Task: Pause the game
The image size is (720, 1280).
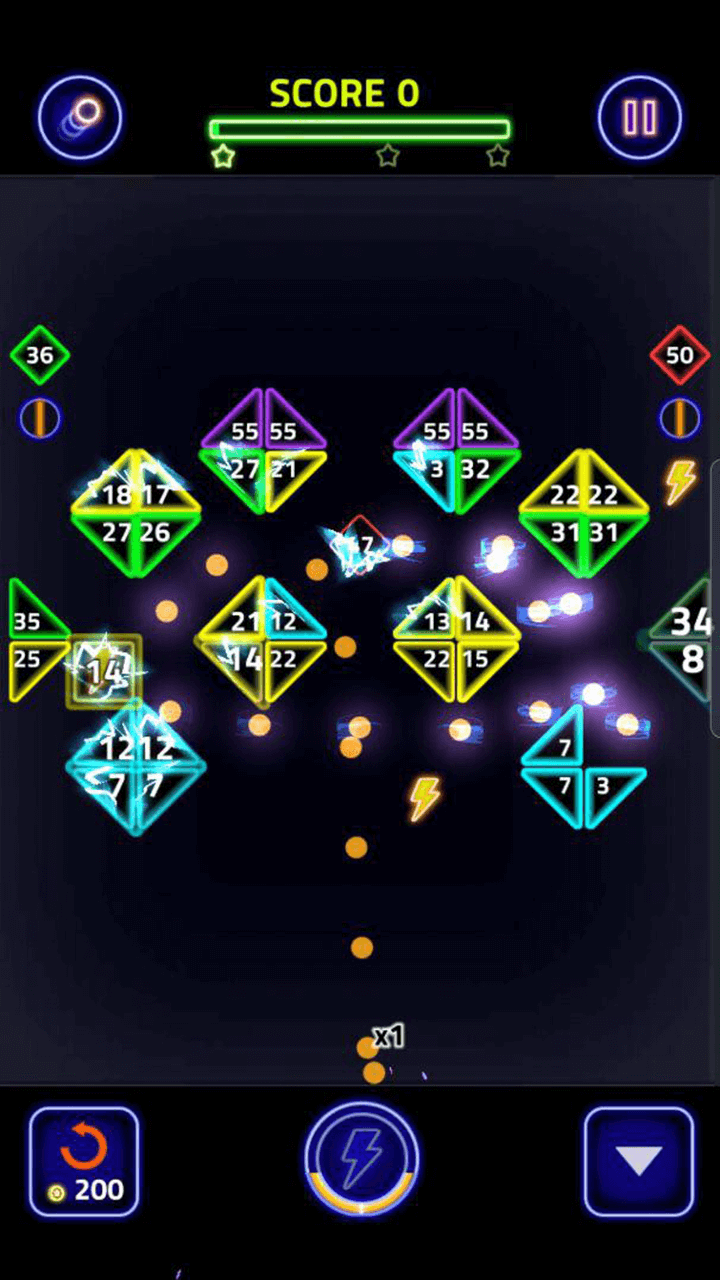Action: click(639, 118)
